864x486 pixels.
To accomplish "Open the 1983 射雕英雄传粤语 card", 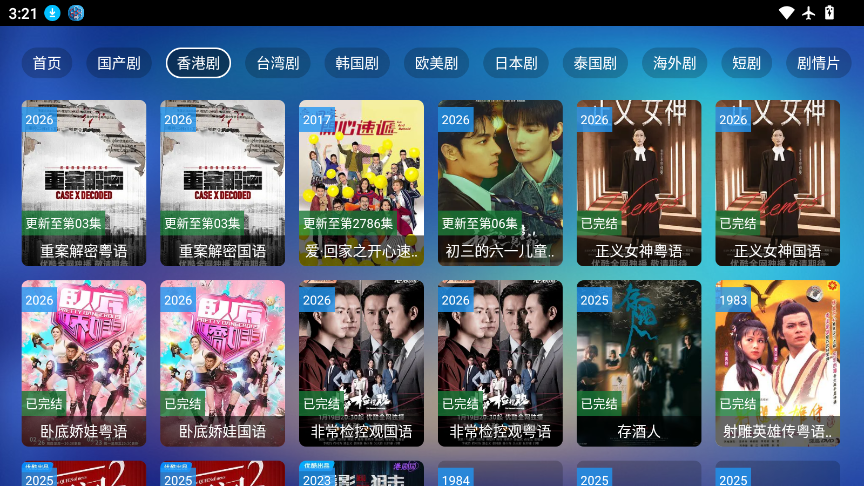I will tap(777, 362).
